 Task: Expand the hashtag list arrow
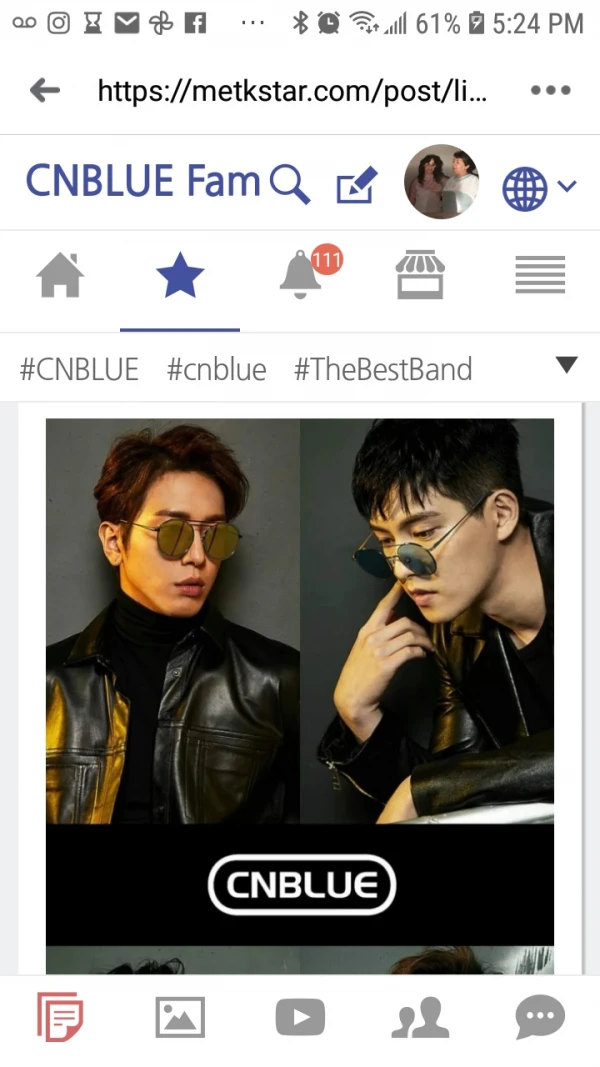pyautogui.click(x=567, y=366)
